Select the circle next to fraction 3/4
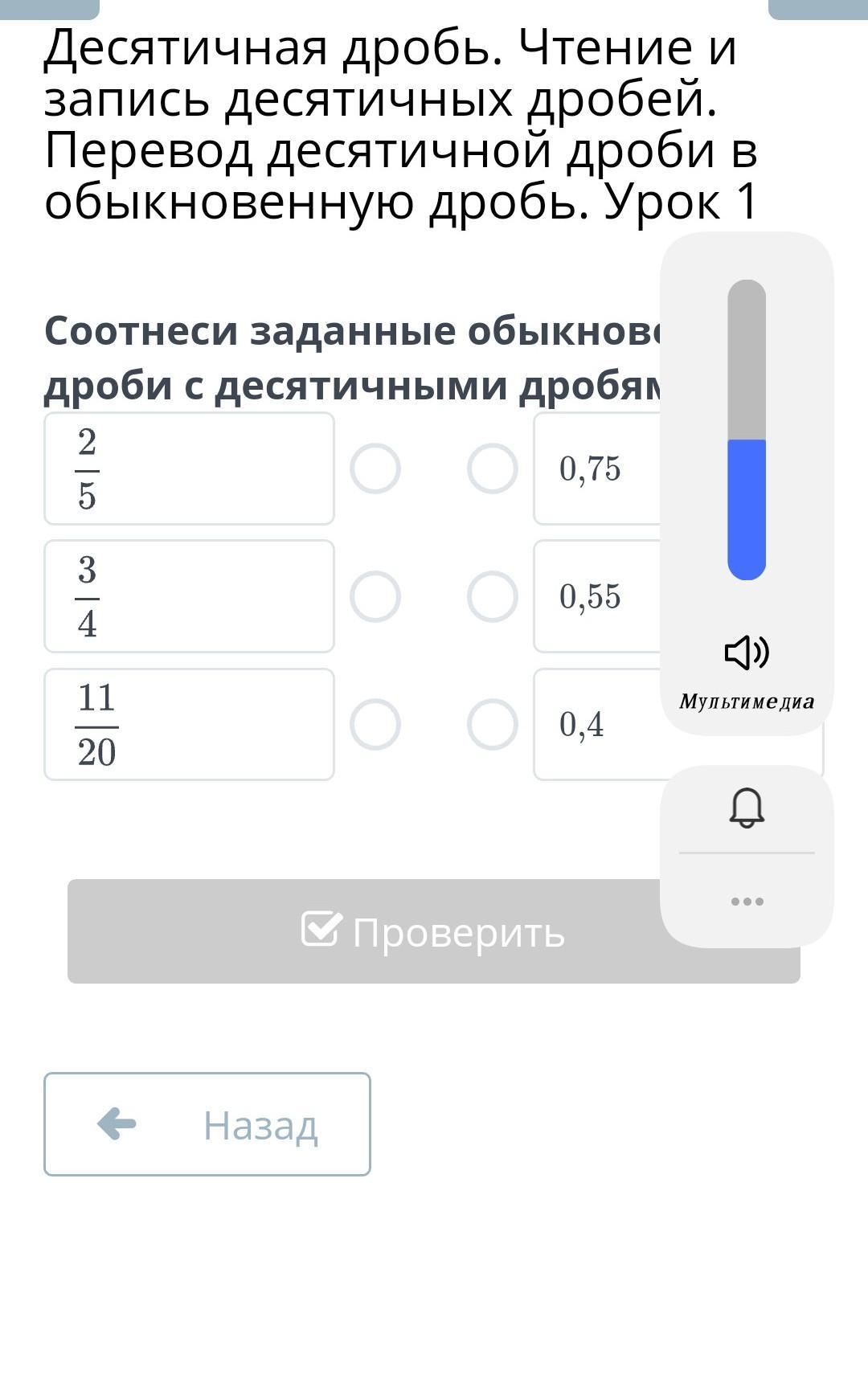The width and height of the screenshot is (868, 1383). click(x=375, y=596)
